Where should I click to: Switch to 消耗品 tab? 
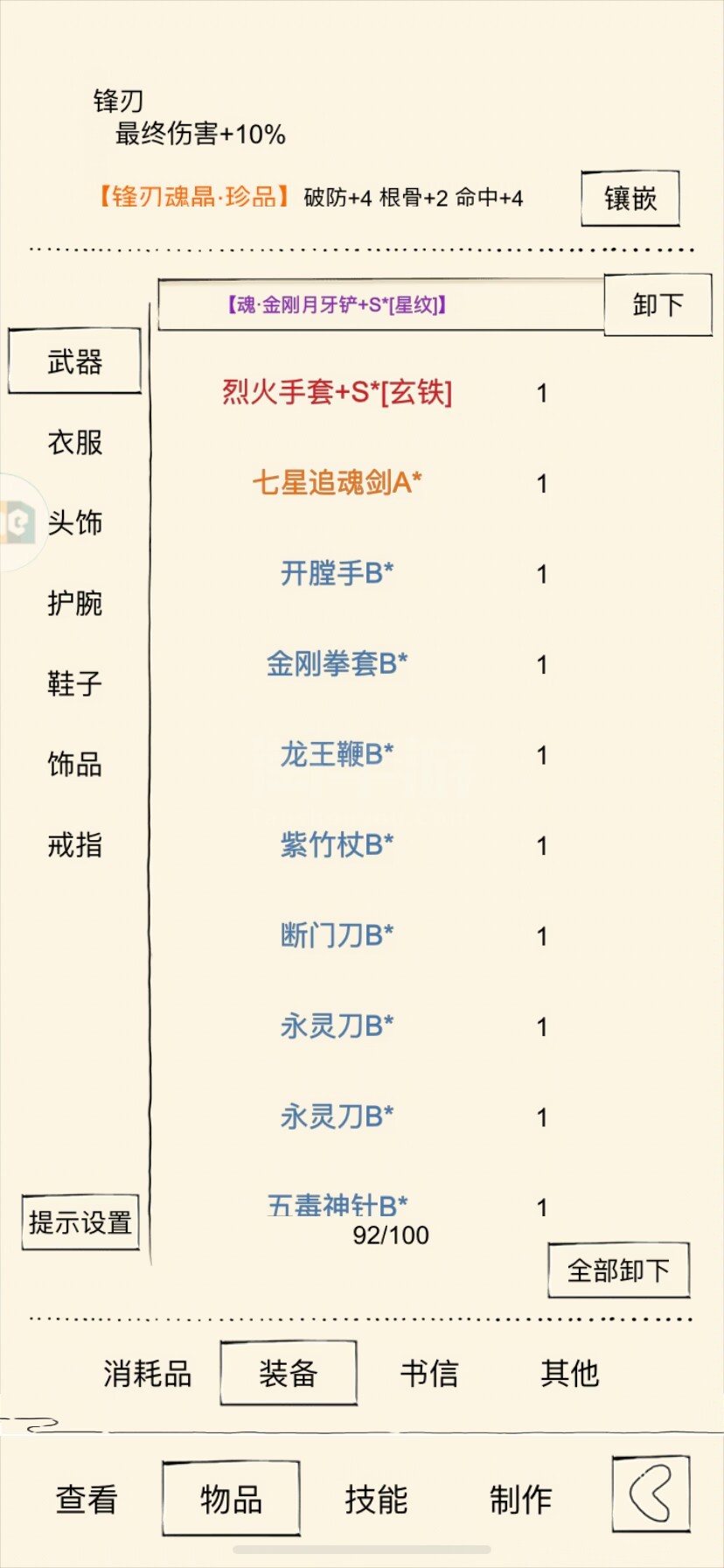(147, 1373)
